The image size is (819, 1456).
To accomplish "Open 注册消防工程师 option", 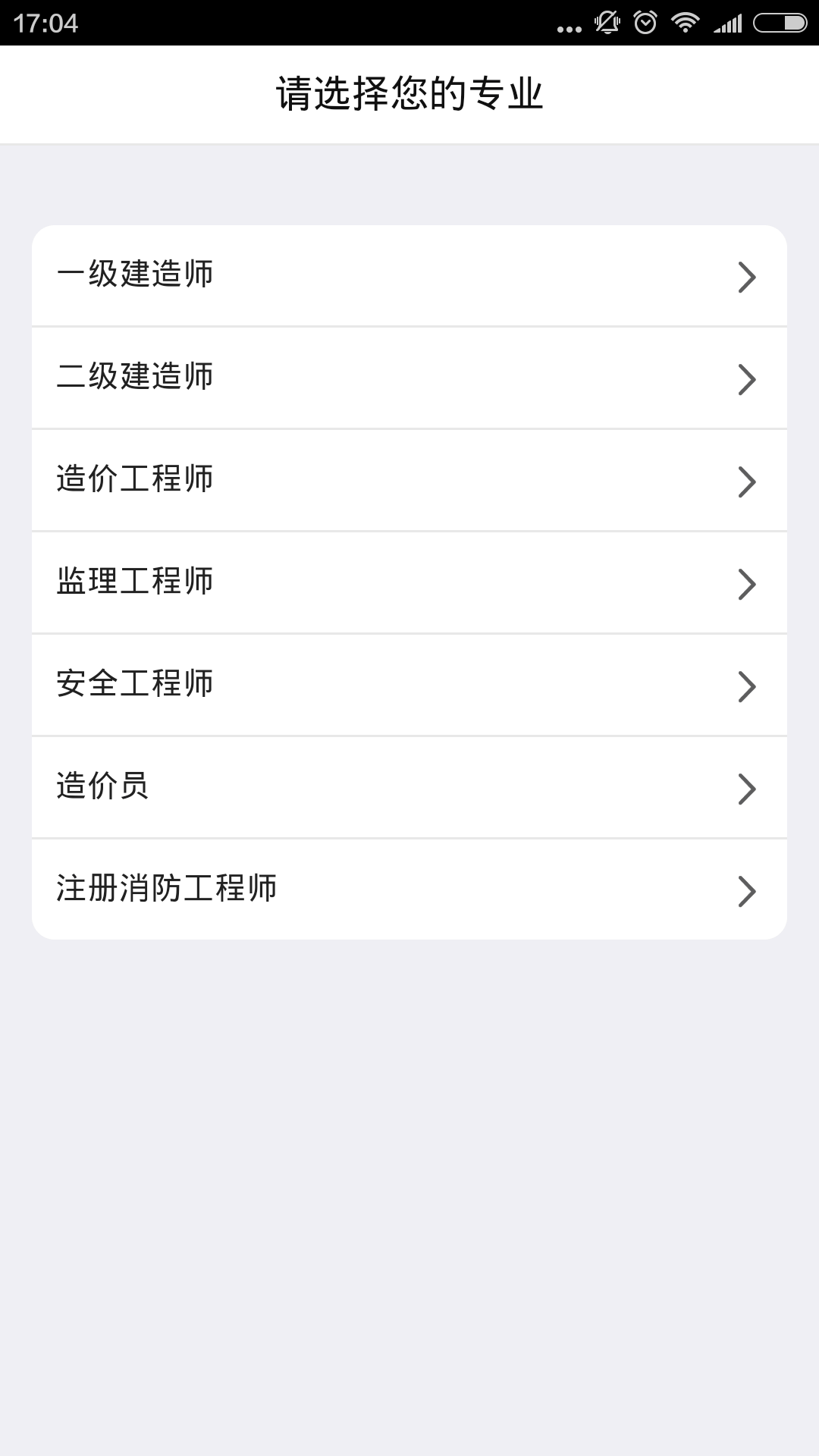I will tap(409, 890).
